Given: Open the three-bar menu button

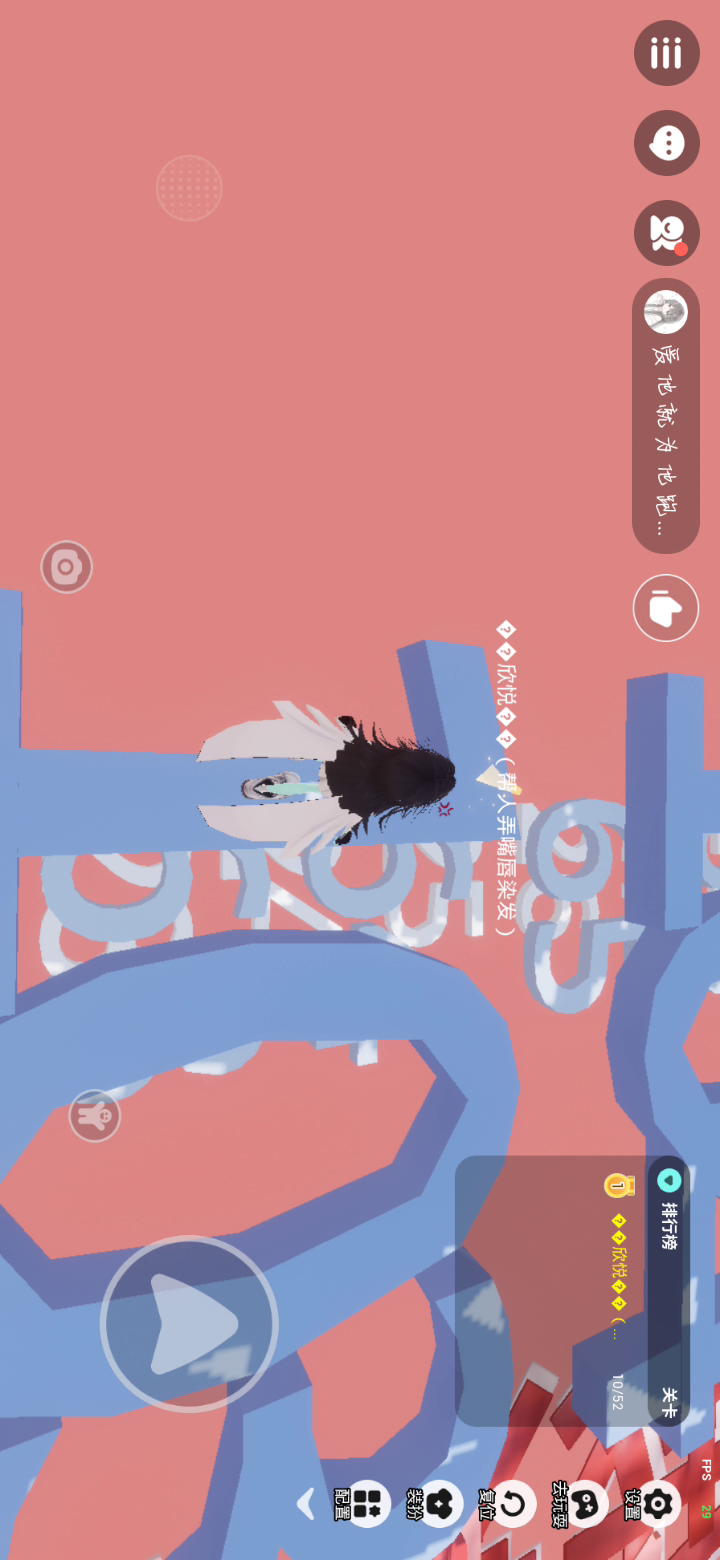Looking at the screenshot, I should tap(666, 53).
